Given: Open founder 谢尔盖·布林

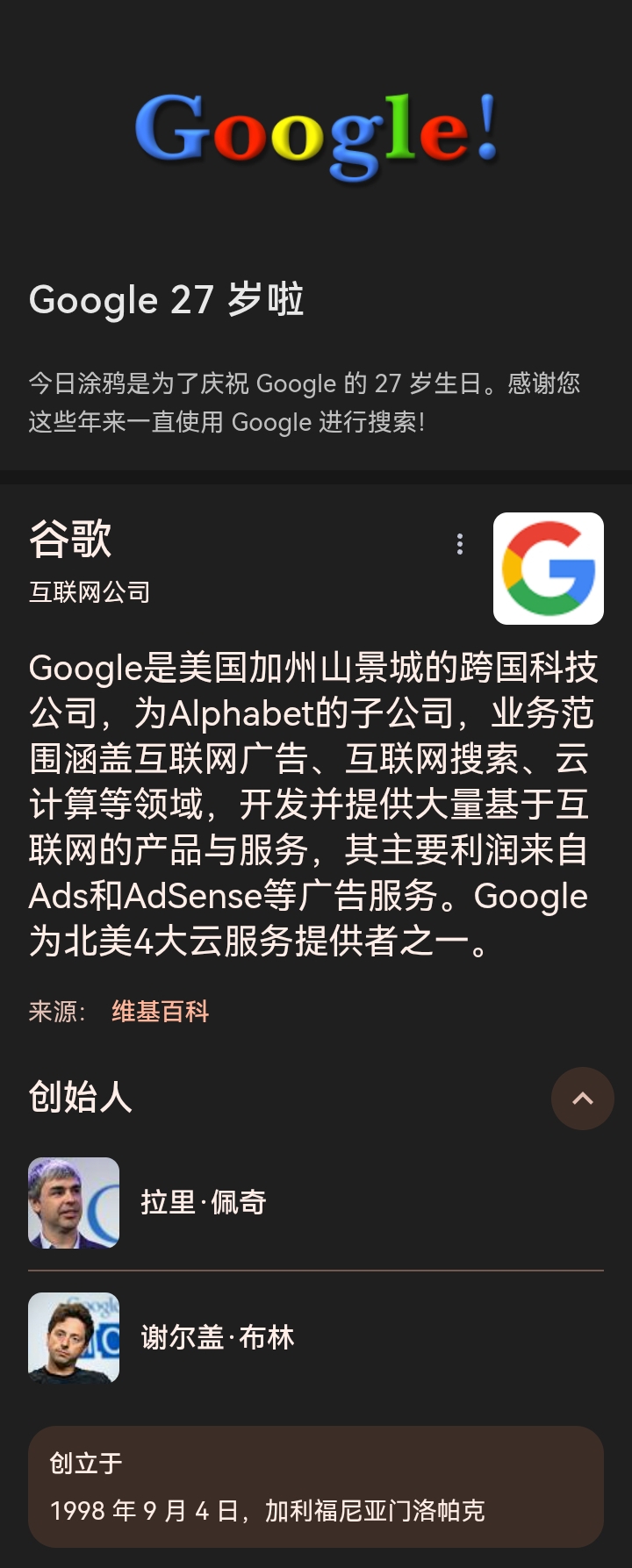Looking at the screenshot, I should coord(217,1337).
